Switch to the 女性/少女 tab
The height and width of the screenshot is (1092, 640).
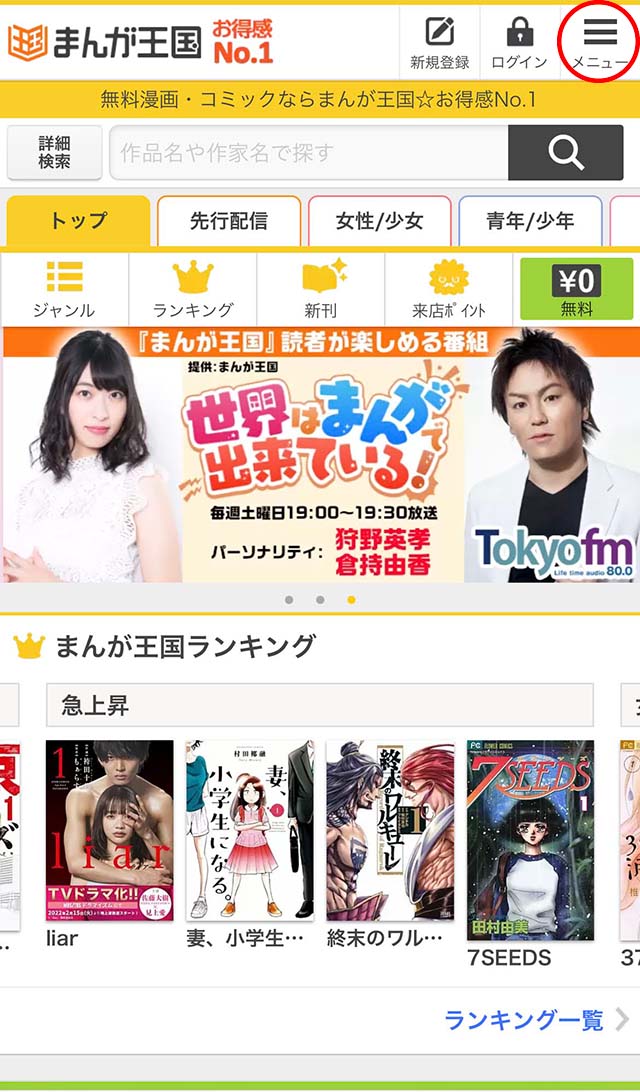coord(379,221)
